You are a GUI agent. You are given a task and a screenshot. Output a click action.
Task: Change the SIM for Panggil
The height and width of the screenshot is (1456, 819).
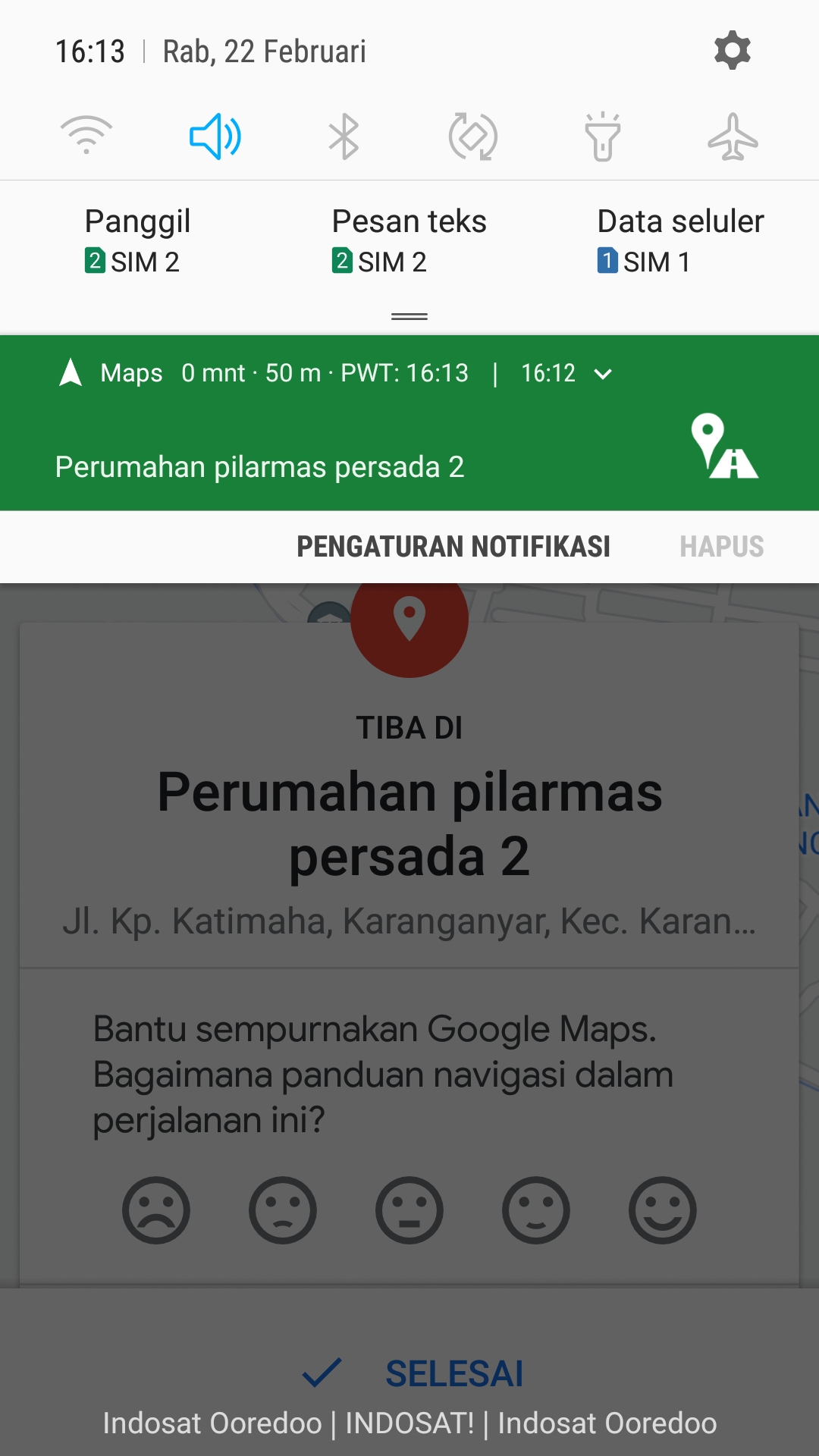pos(137,240)
